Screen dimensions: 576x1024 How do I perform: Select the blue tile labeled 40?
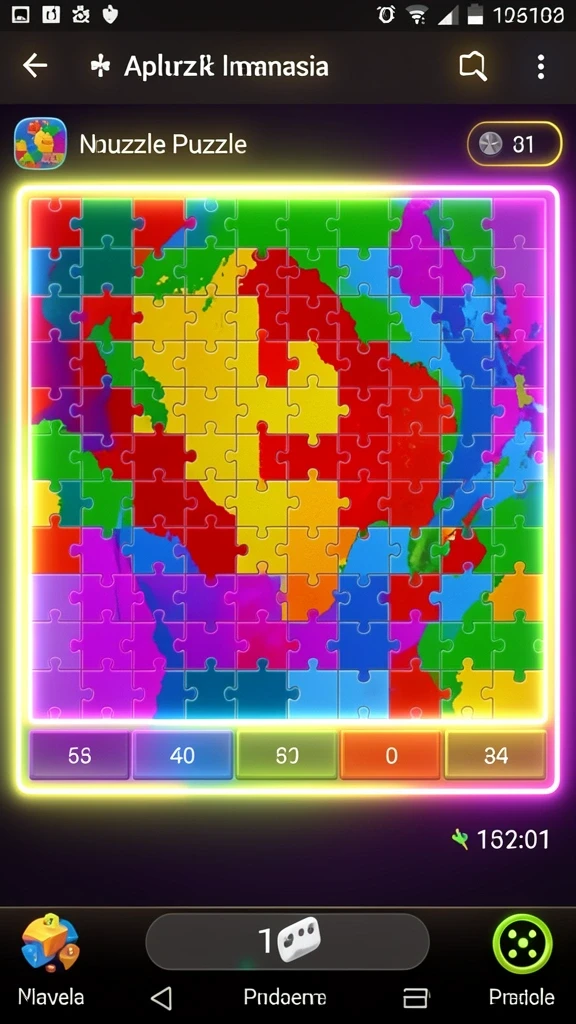click(183, 756)
